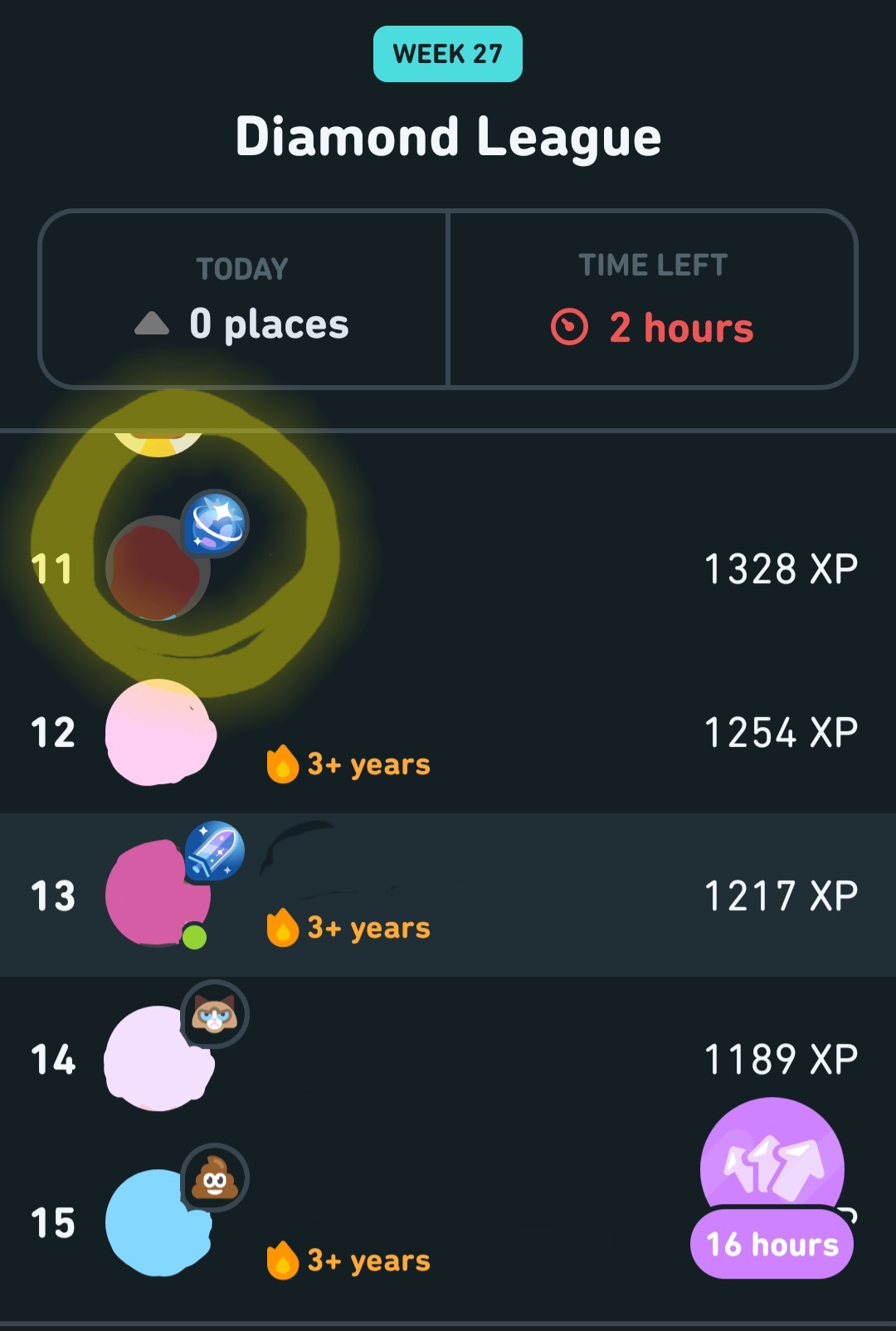The height and width of the screenshot is (1331, 896).
Task: Select the rank 14 player with 1189 XP
Action: tap(448, 1059)
